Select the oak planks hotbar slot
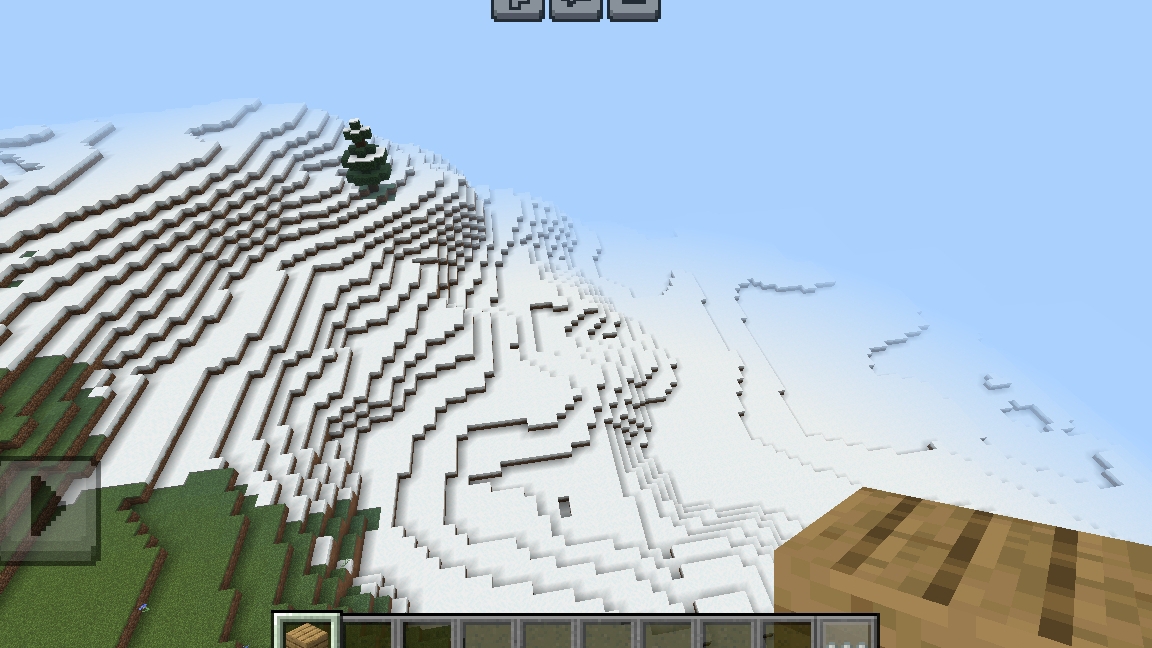The image size is (1152, 648). pos(307,634)
